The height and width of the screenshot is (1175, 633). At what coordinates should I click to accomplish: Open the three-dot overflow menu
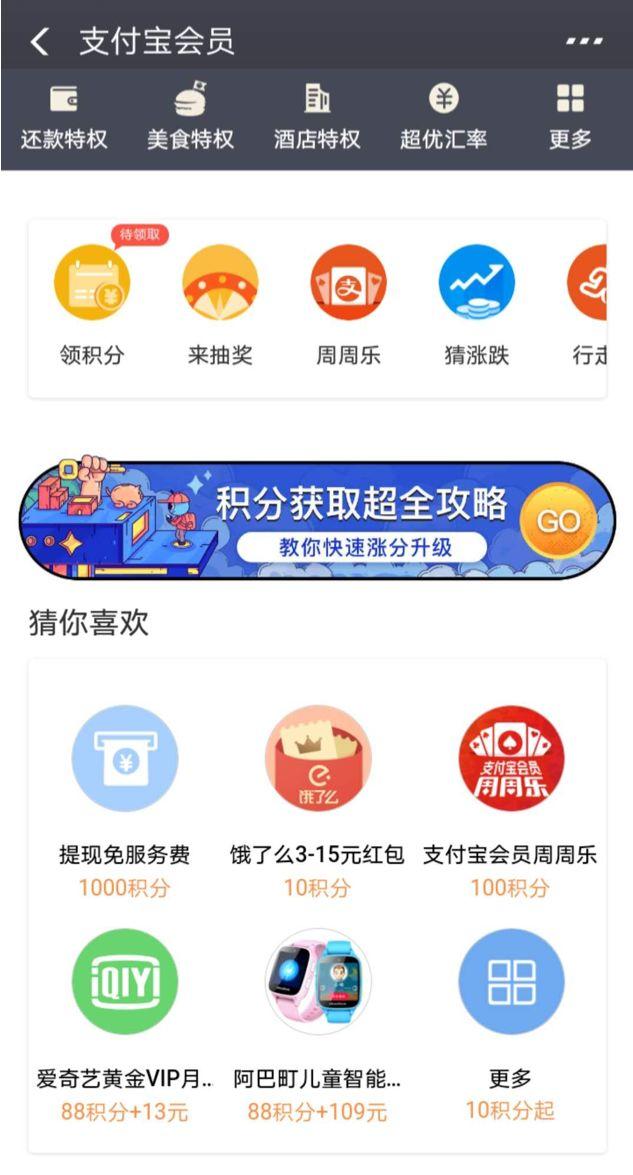(x=584, y=42)
